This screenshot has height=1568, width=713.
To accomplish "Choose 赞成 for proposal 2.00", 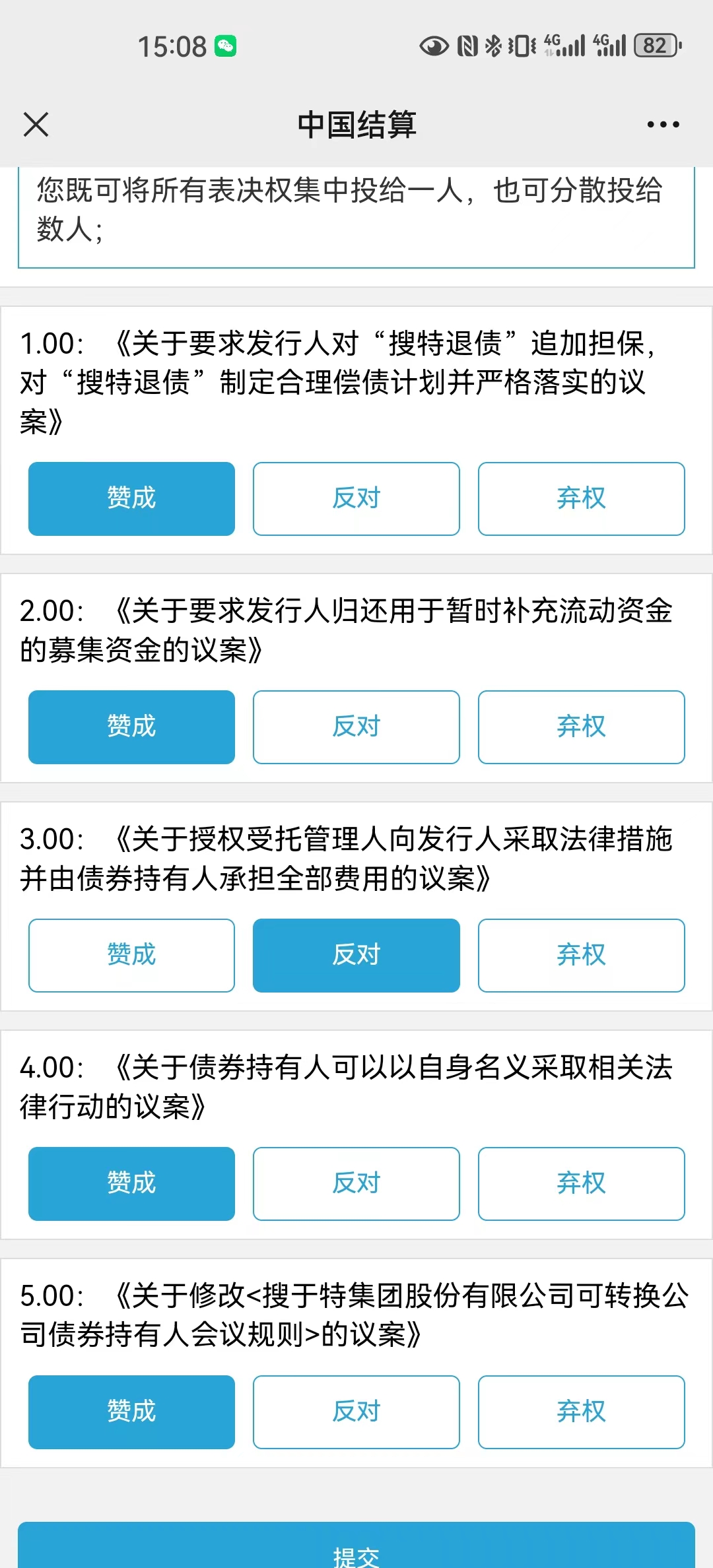I will point(131,727).
